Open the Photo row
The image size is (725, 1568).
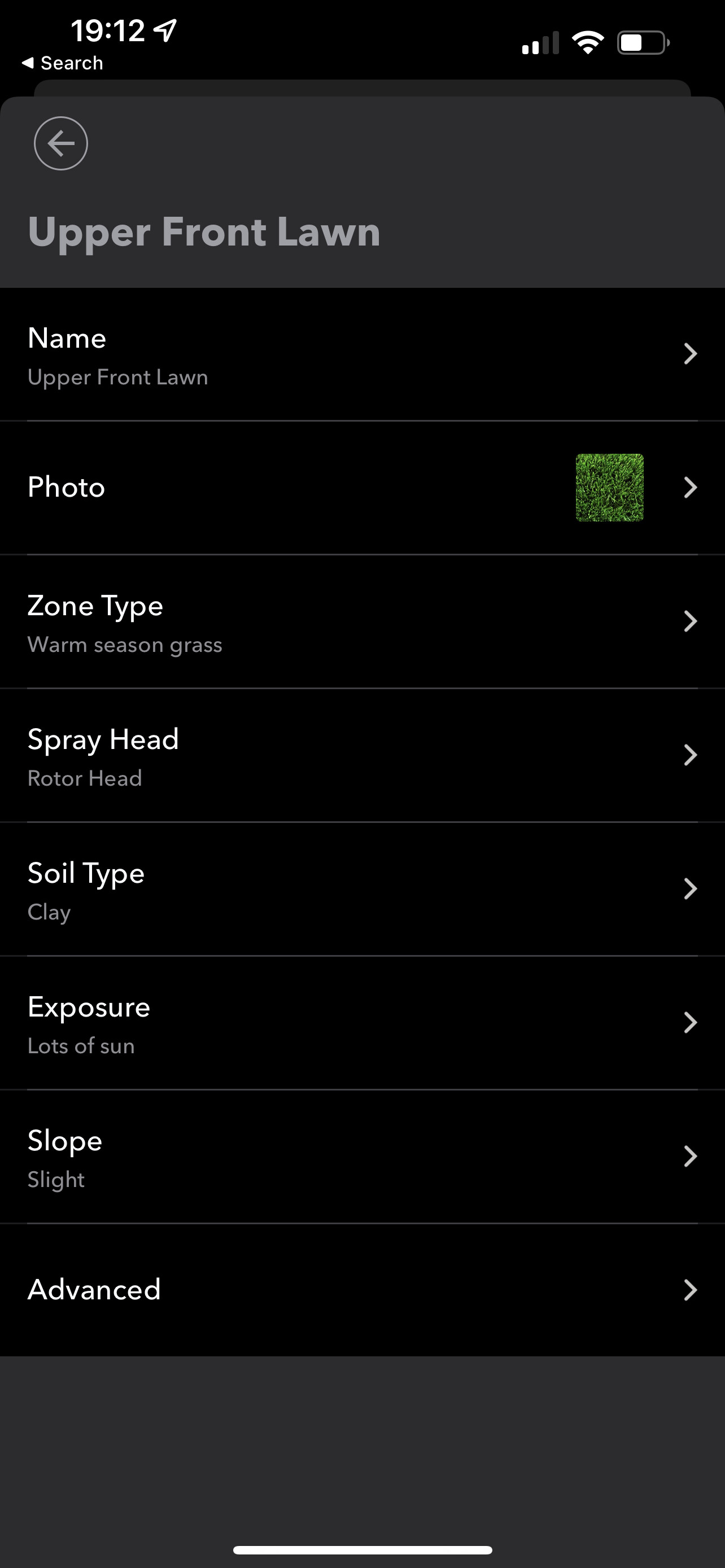[362, 488]
